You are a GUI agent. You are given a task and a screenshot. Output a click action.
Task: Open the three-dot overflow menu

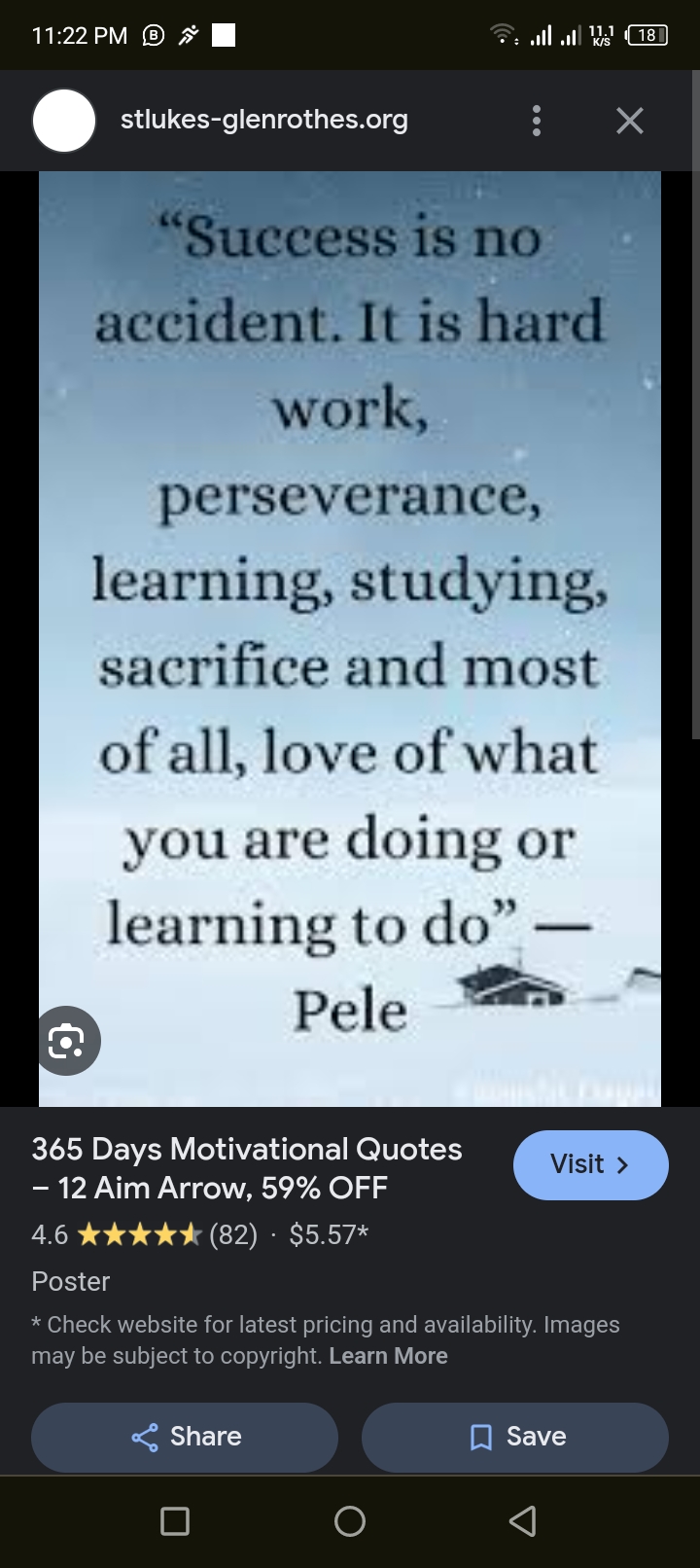coord(536,121)
